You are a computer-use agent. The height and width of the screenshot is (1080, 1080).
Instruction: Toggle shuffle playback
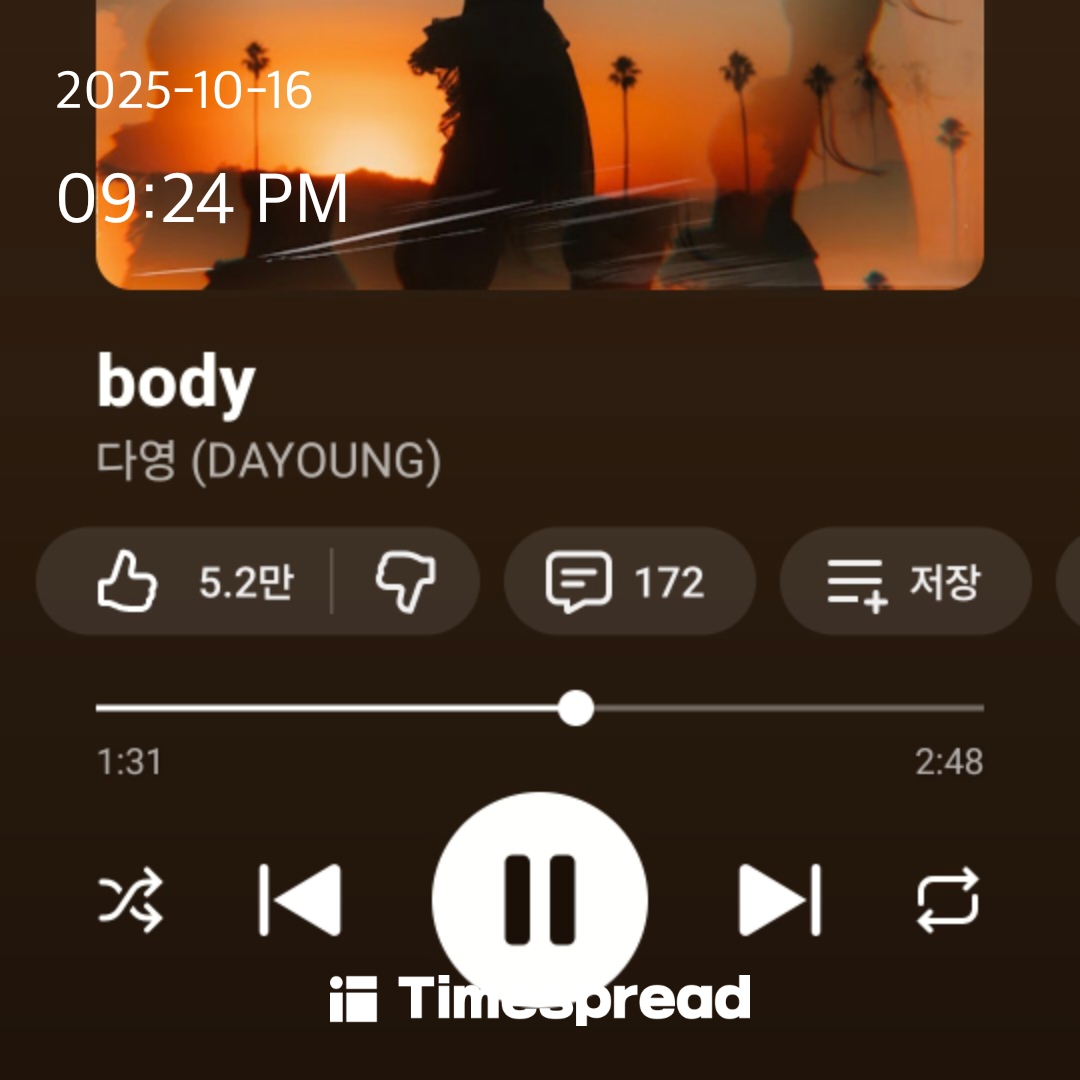pyautogui.click(x=130, y=900)
